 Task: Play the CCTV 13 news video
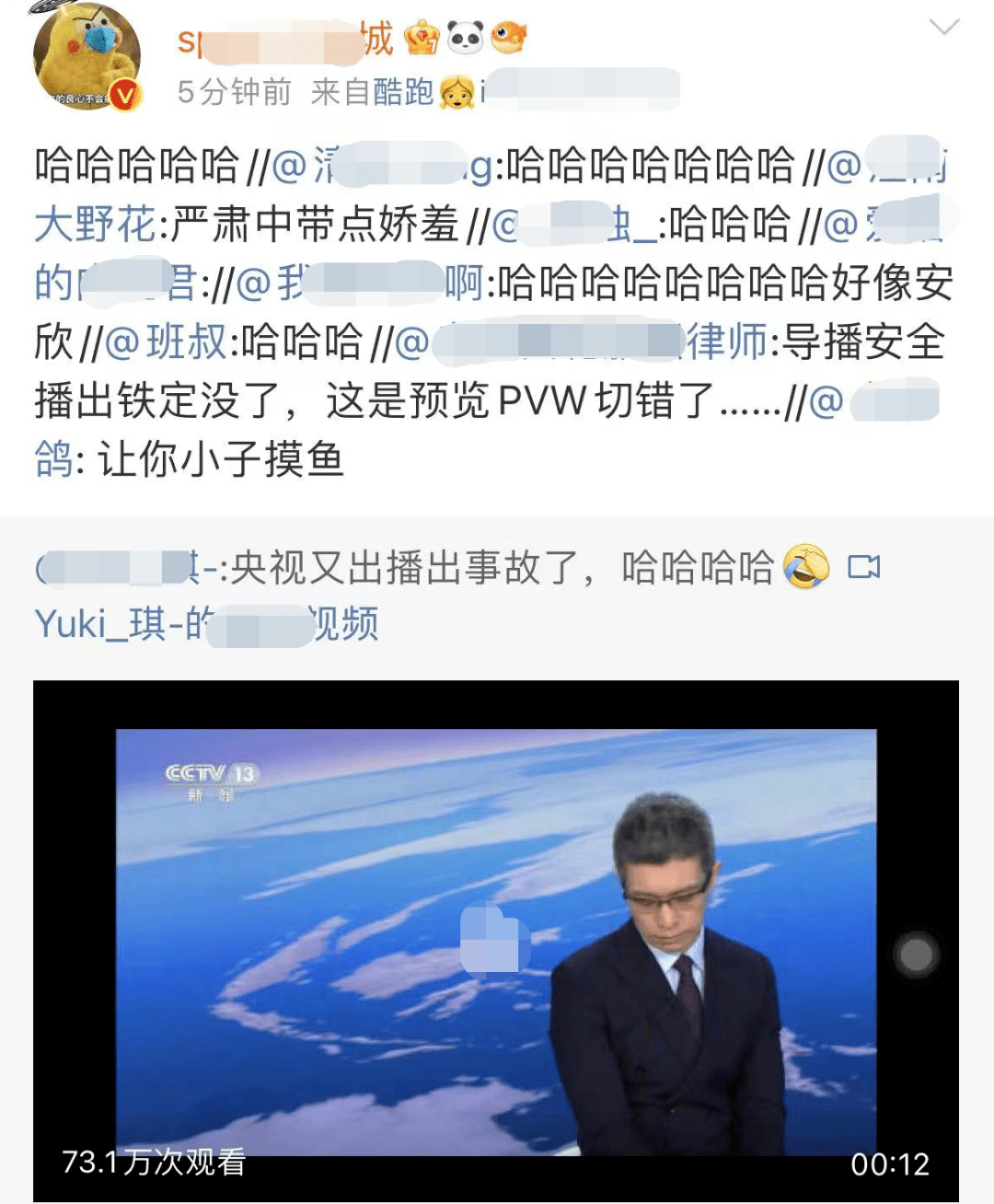click(495, 941)
